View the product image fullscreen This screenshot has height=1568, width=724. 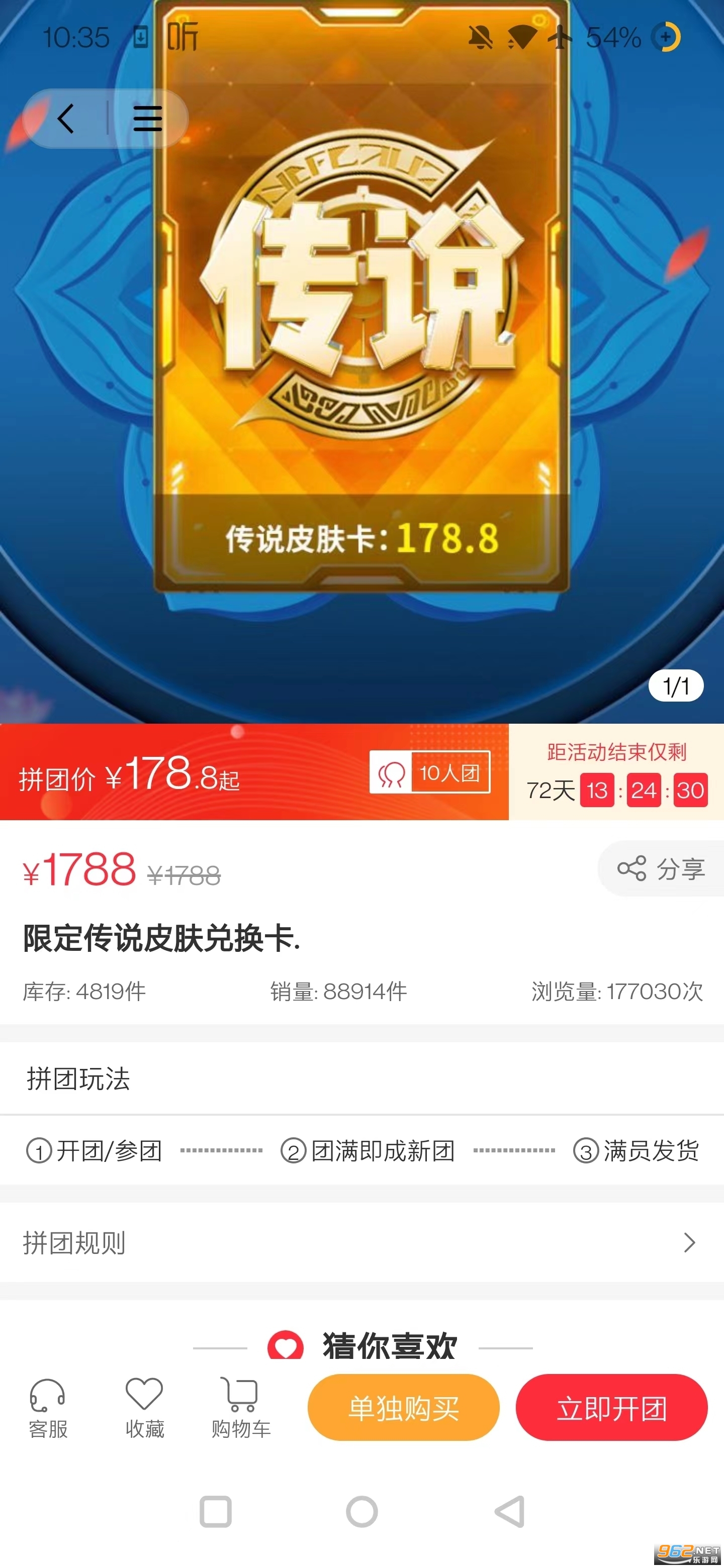361,365
